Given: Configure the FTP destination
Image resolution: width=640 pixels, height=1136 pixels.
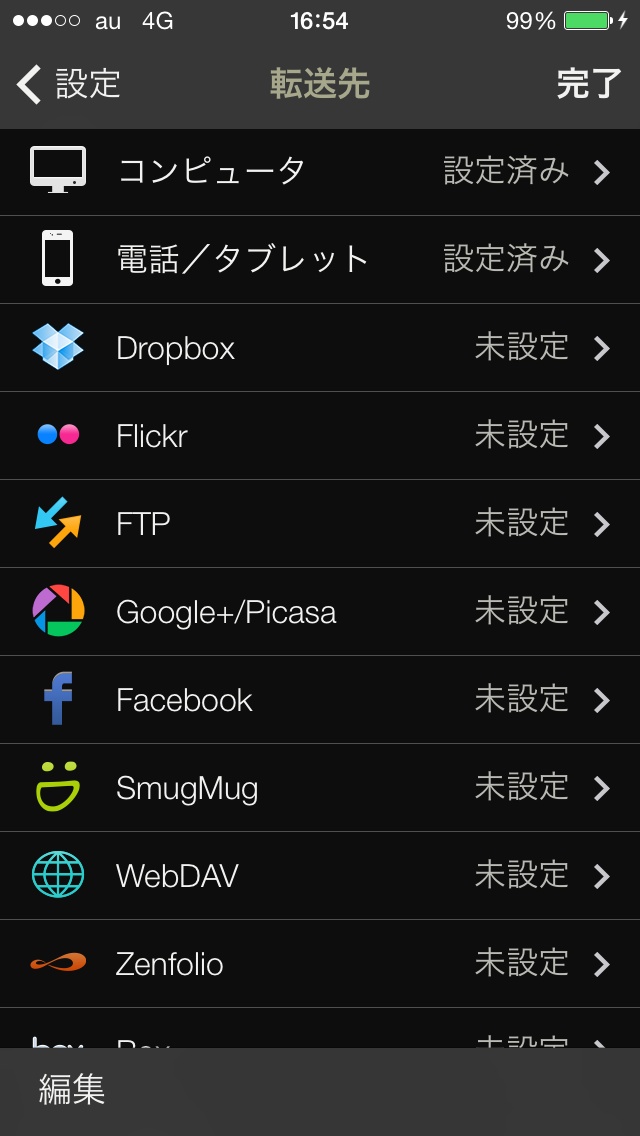Looking at the screenshot, I should [x=320, y=524].
